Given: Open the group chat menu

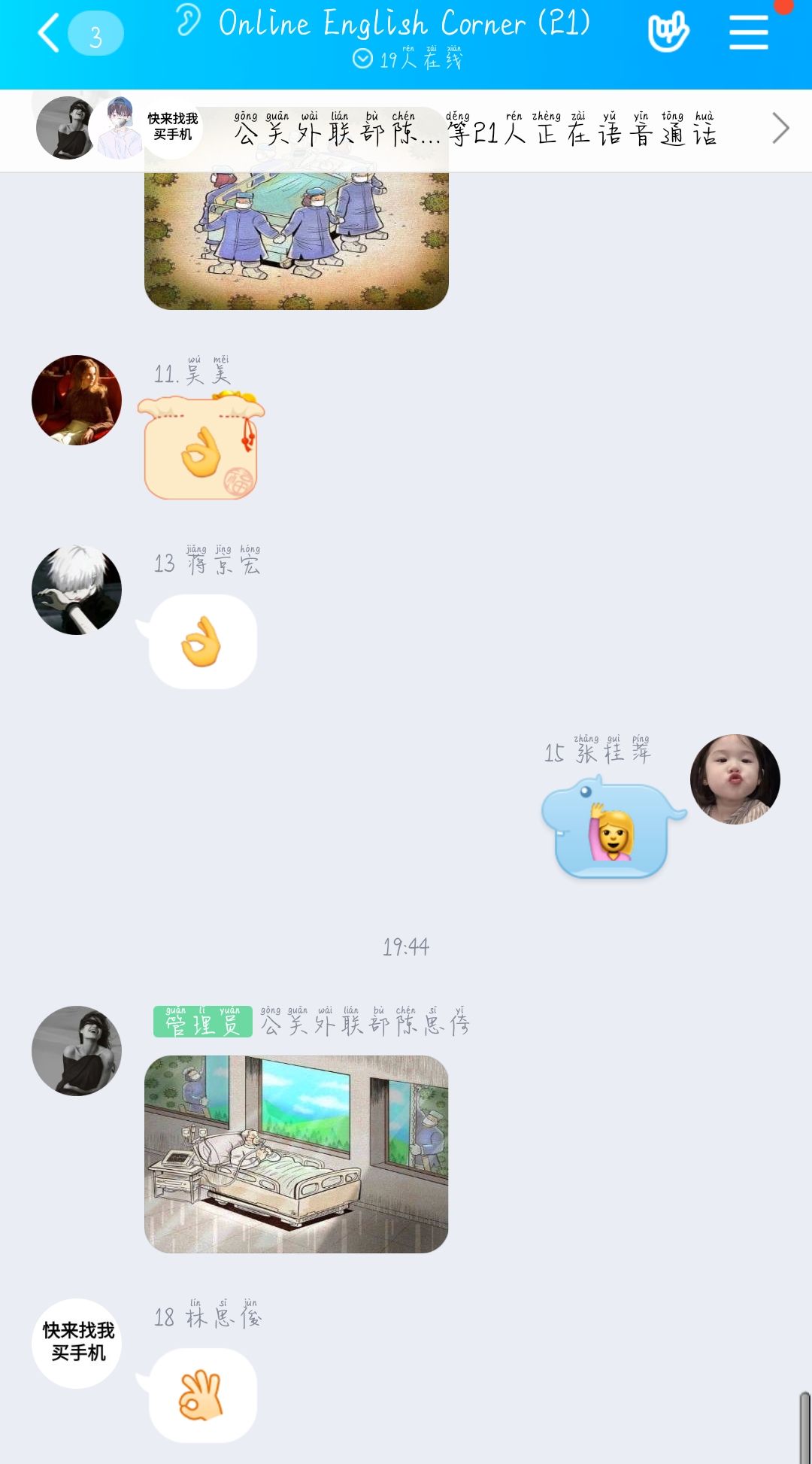Looking at the screenshot, I should point(749,32).
